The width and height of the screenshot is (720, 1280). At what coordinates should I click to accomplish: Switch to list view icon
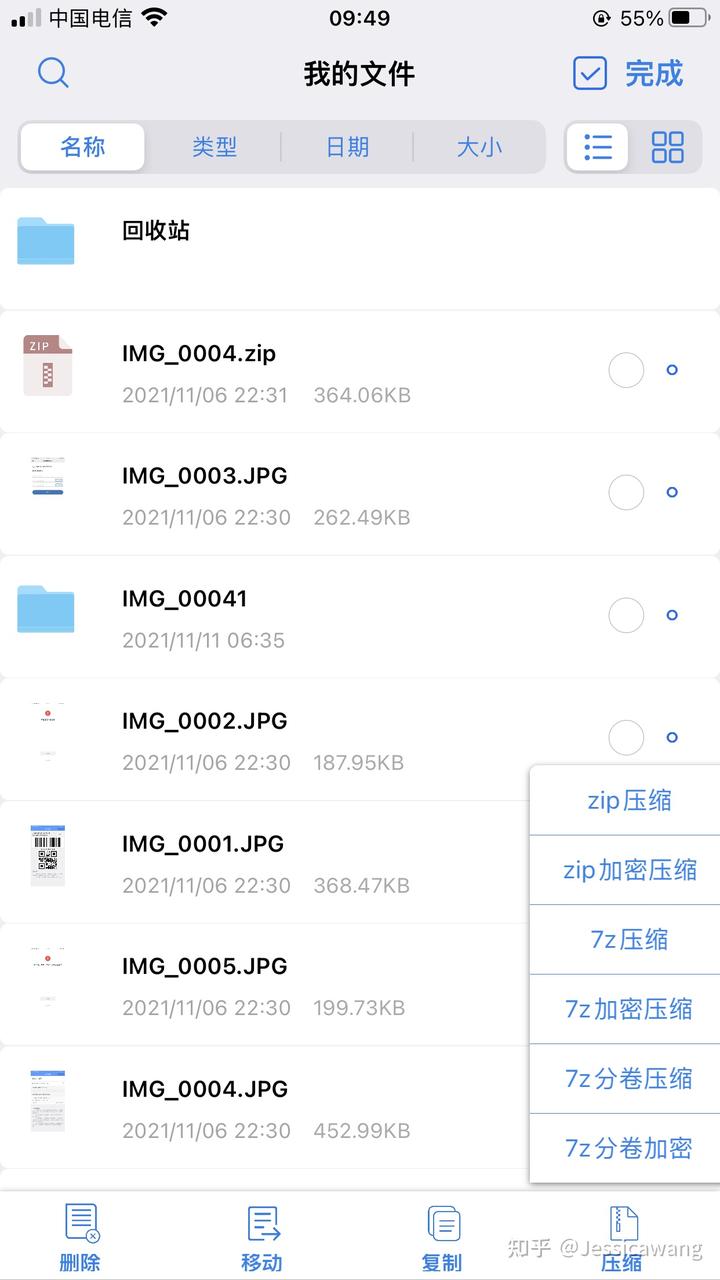(x=597, y=146)
